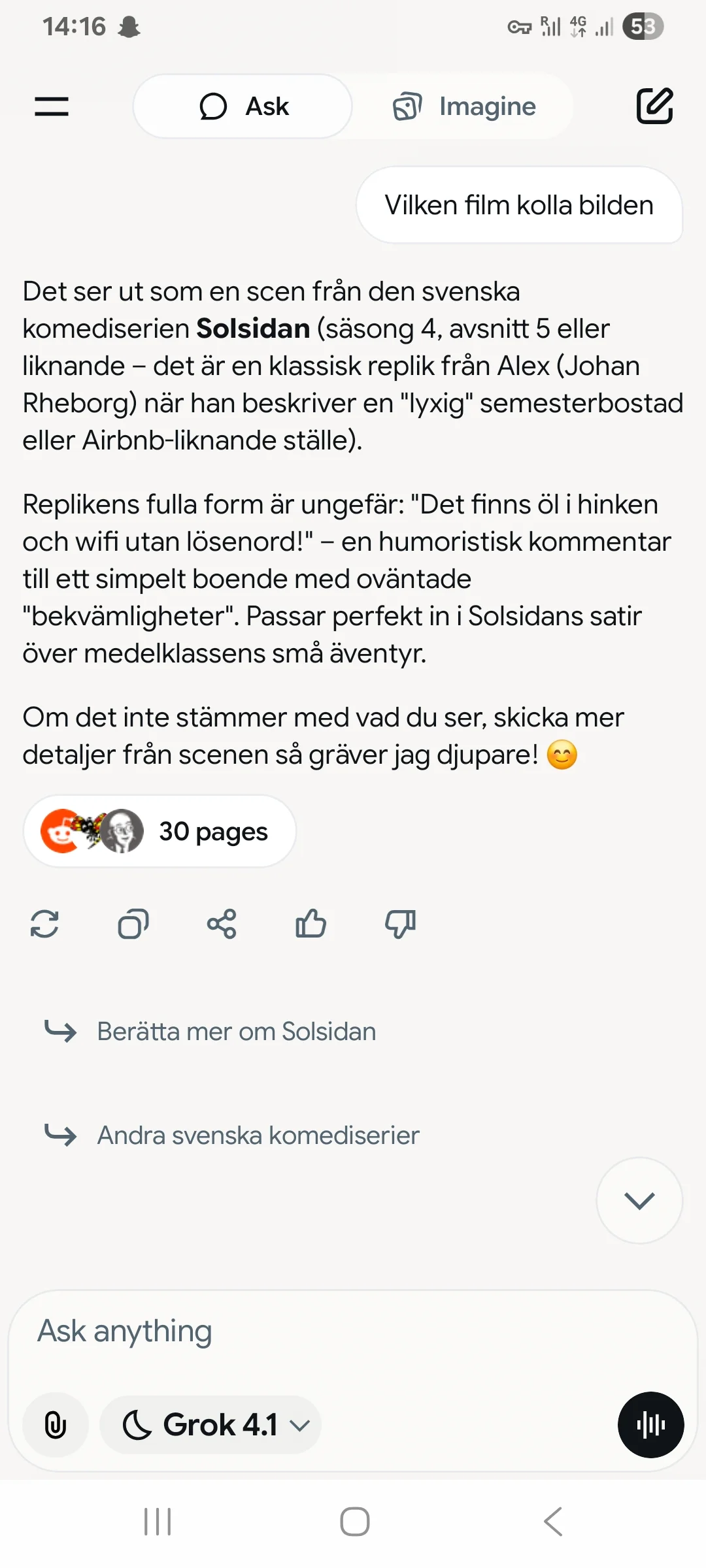
Task: Open the 30 pages source list
Action: tap(160, 831)
